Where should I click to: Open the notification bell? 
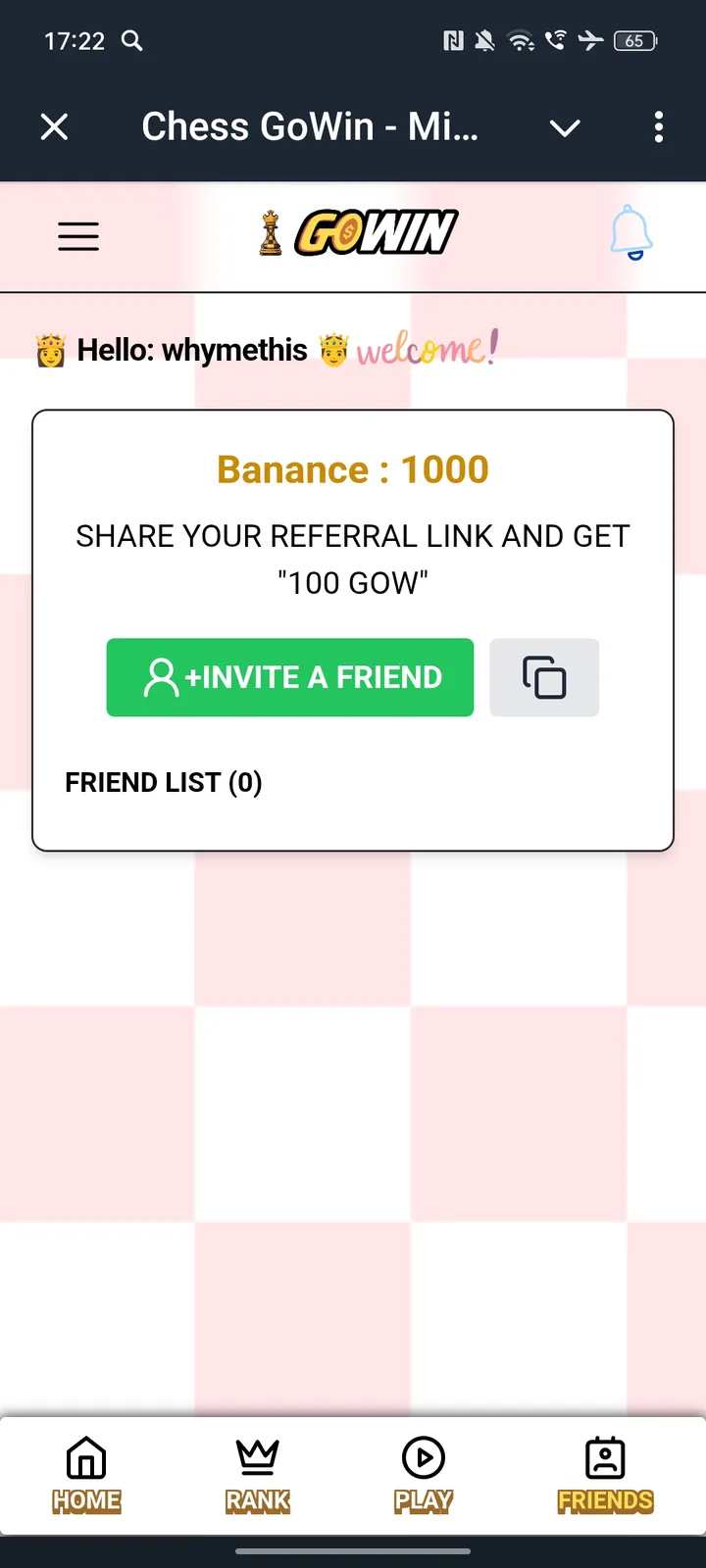point(630,232)
